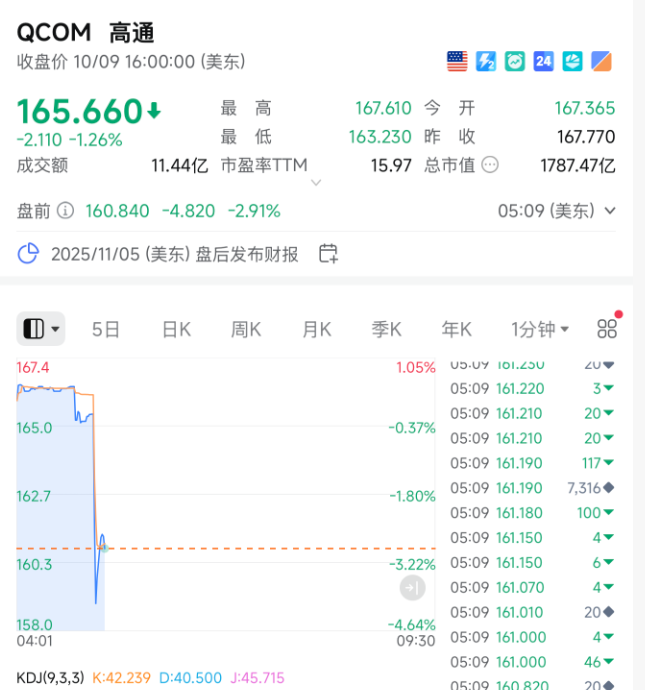The height and width of the screenshot is (690, 645).
Task: Switch to the 5日 chart tab
Action: [106, 329]
